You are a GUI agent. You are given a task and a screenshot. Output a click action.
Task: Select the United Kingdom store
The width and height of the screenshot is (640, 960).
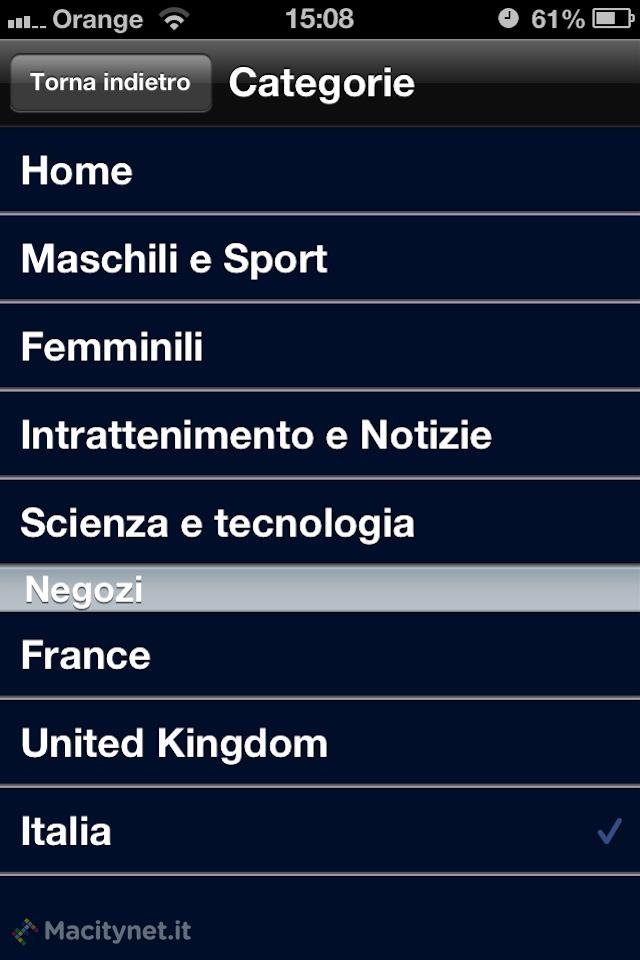[x=320, y=743]
